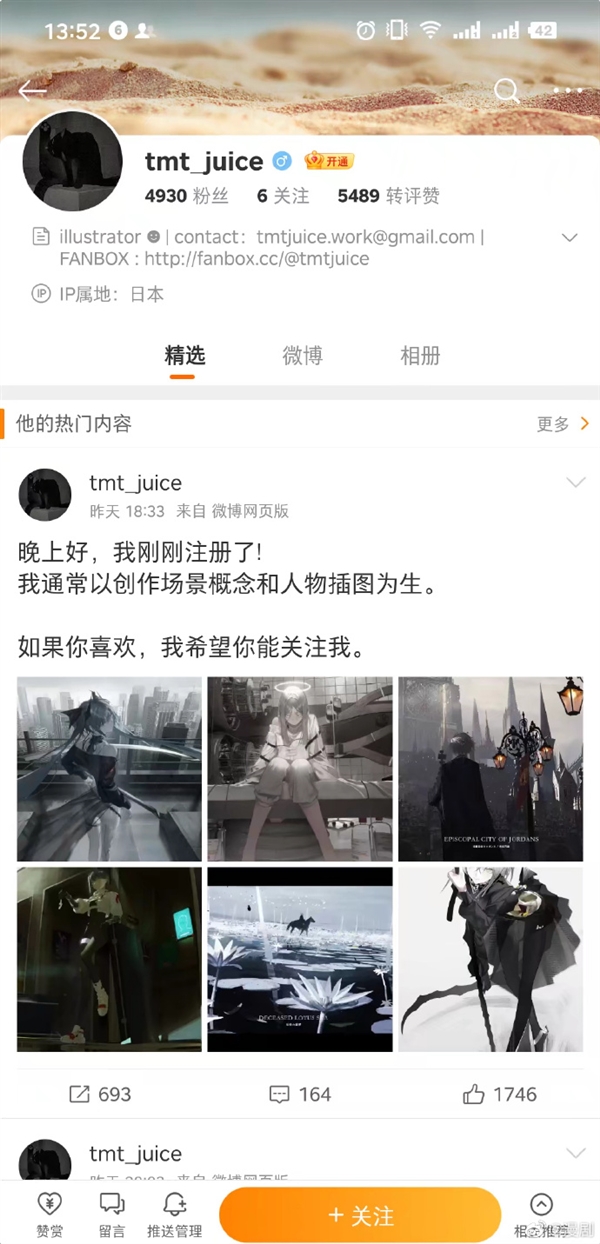The width and height of the screenshot is (600, 1244).
Task: Switch to the 相册 tab
Action: pos(420,355)
